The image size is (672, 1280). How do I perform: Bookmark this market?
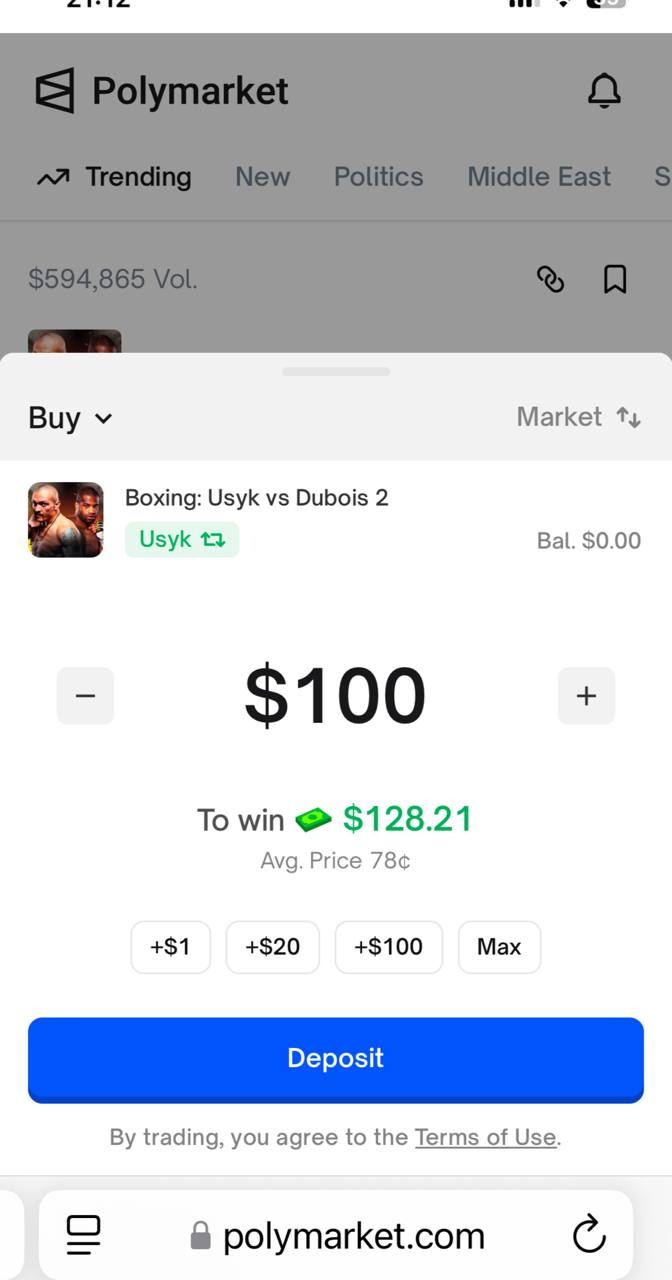pyautogui.click(x=615, y=279)
